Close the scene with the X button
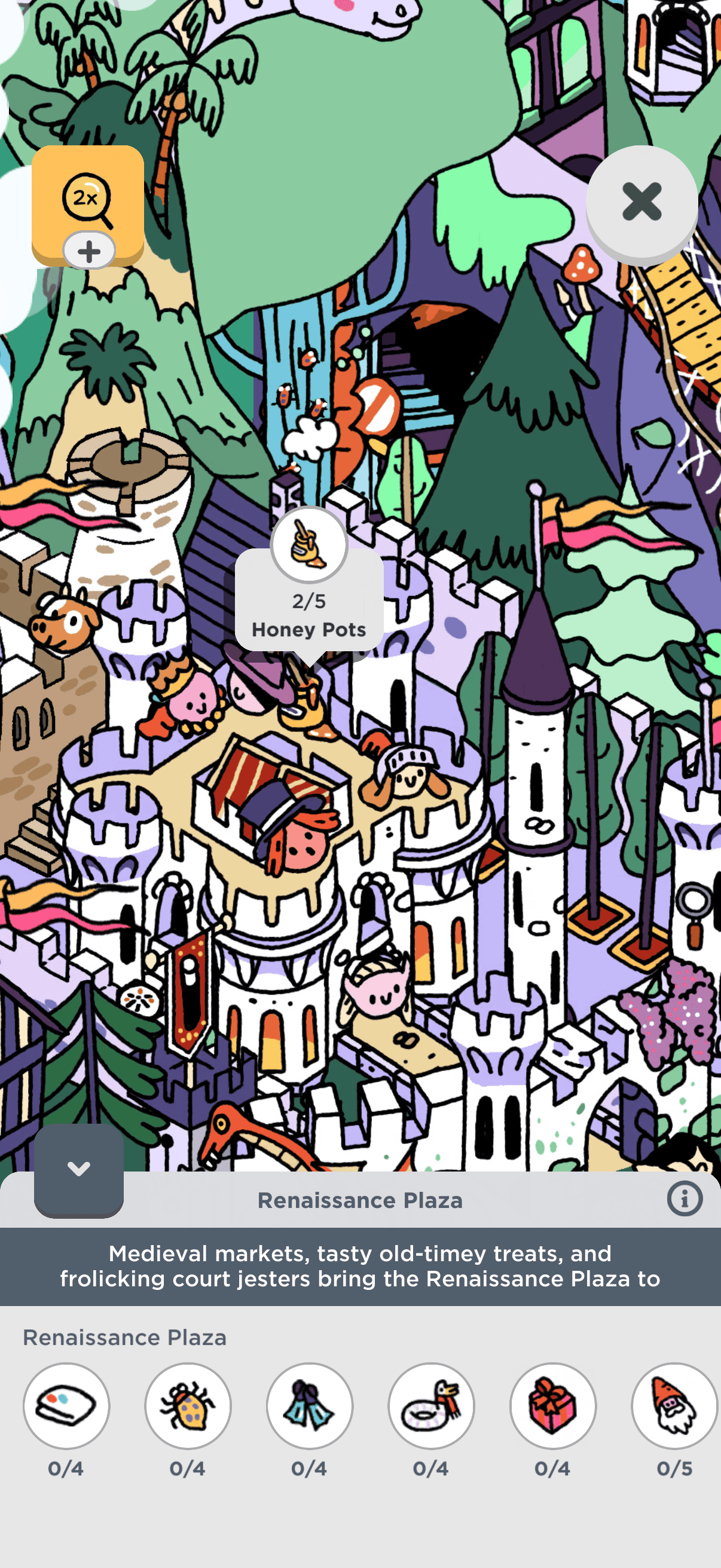 point(641,202)
